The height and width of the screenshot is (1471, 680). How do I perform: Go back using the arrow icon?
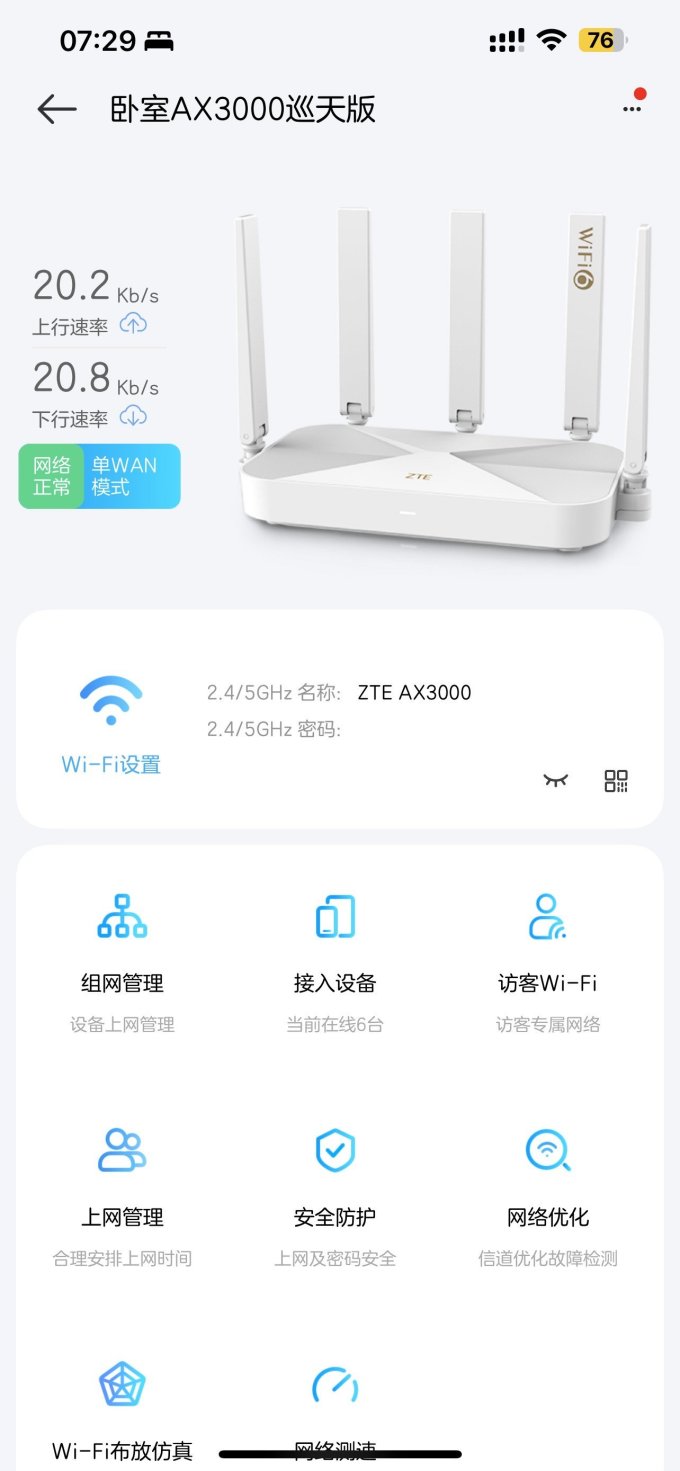pos(57,109)
